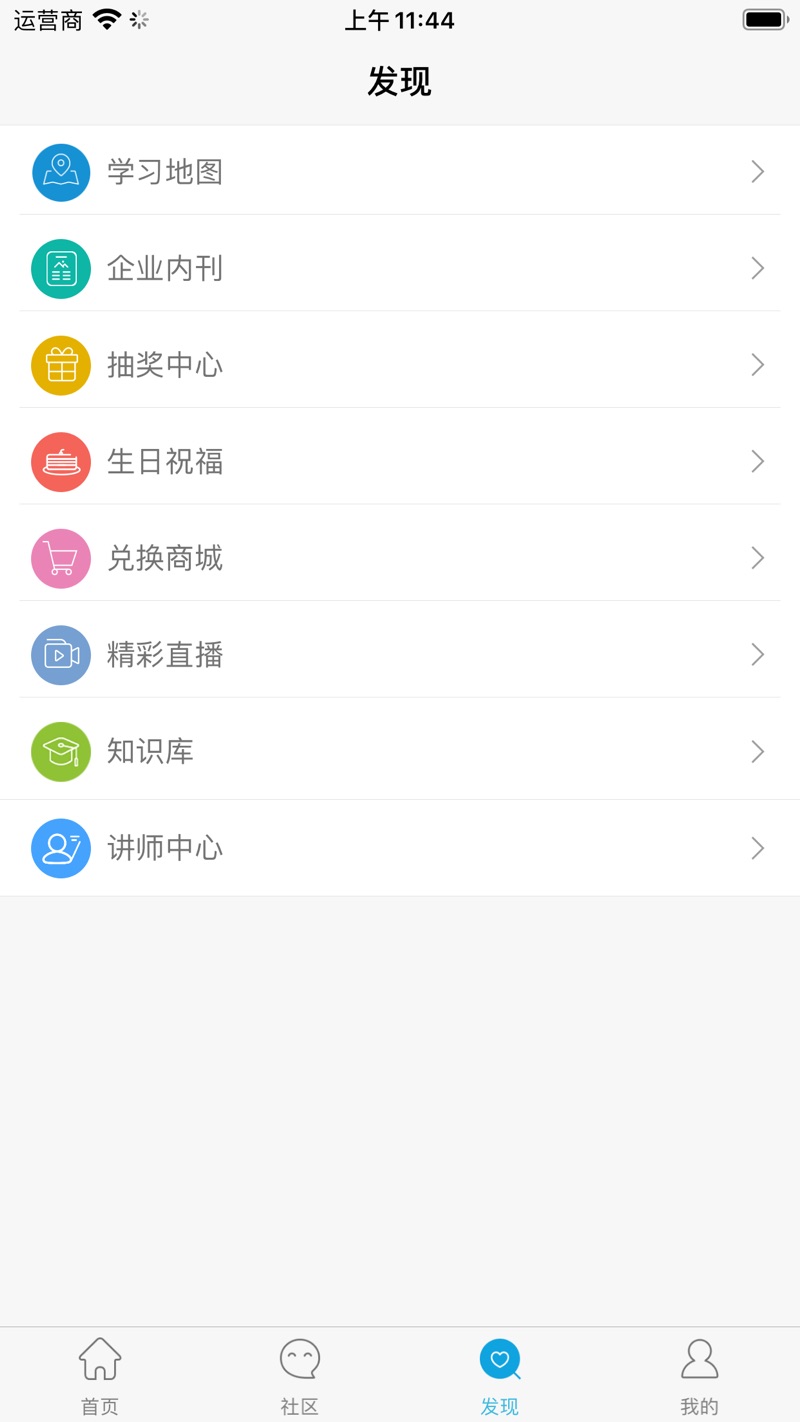Select the heart icon above 发现
The height and width of the screenshot is (1422, 800).
pos(499,1359)
